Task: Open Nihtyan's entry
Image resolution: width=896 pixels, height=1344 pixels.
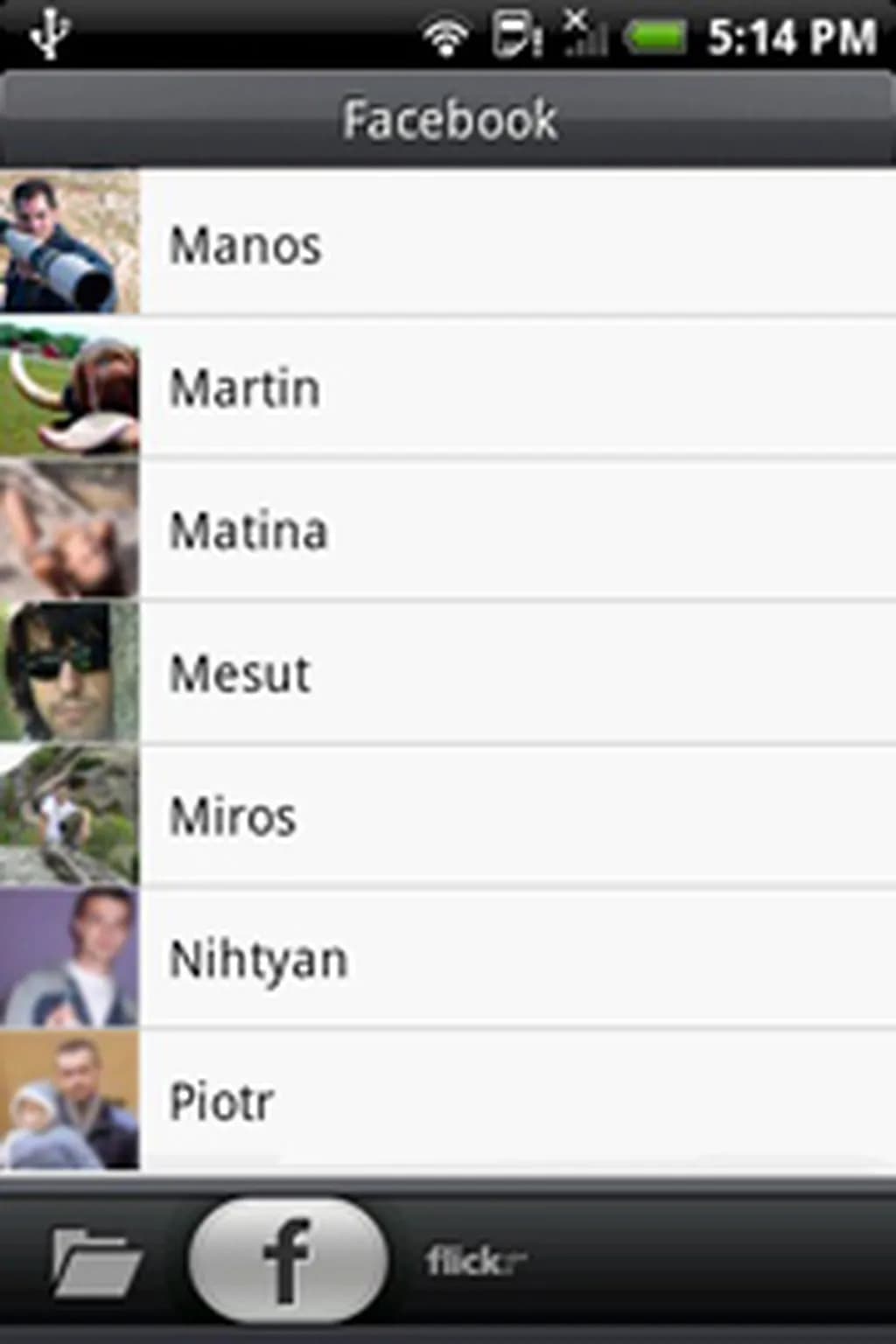Action: tap(448, 958)
